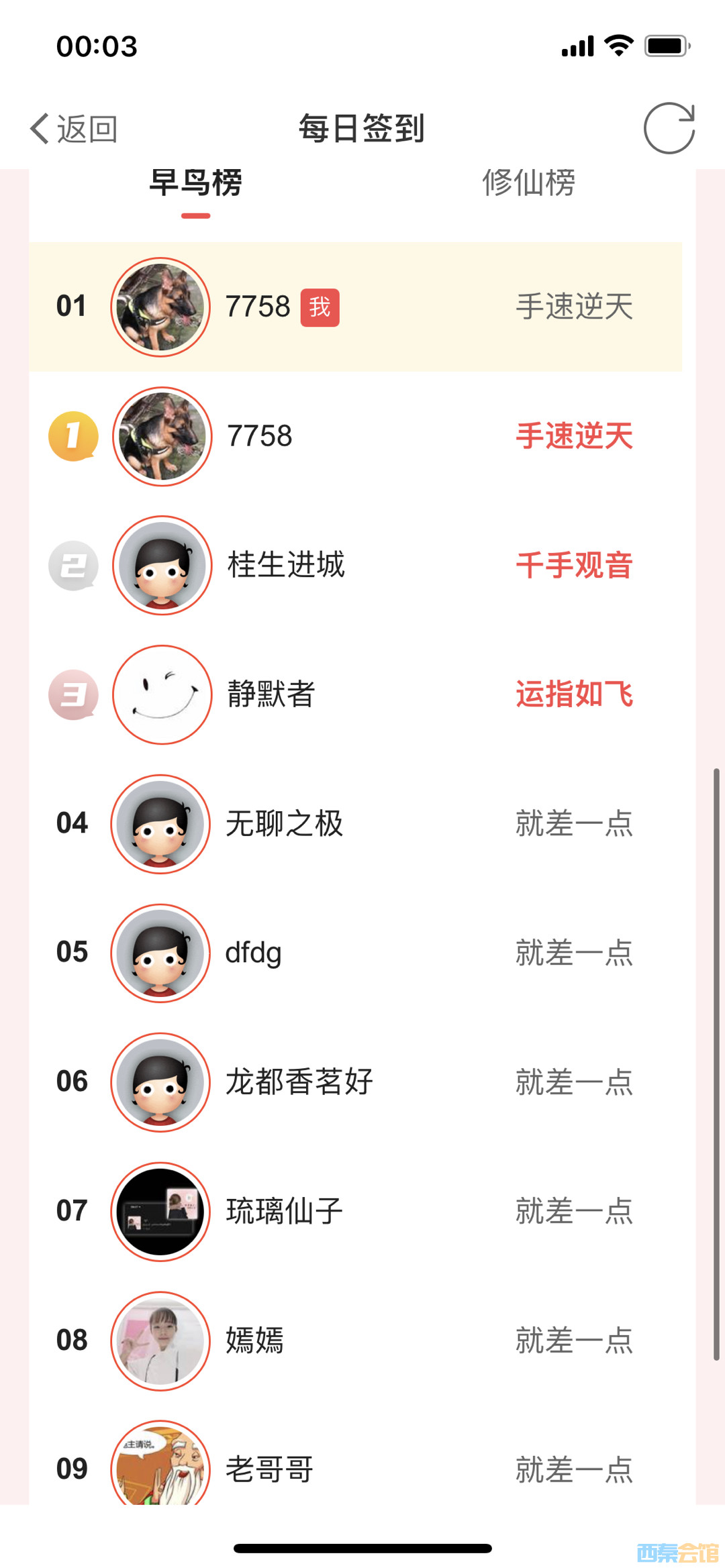Go back using the 返回 button
Screen dimensions: 725x1568
[x=74, y=128]
